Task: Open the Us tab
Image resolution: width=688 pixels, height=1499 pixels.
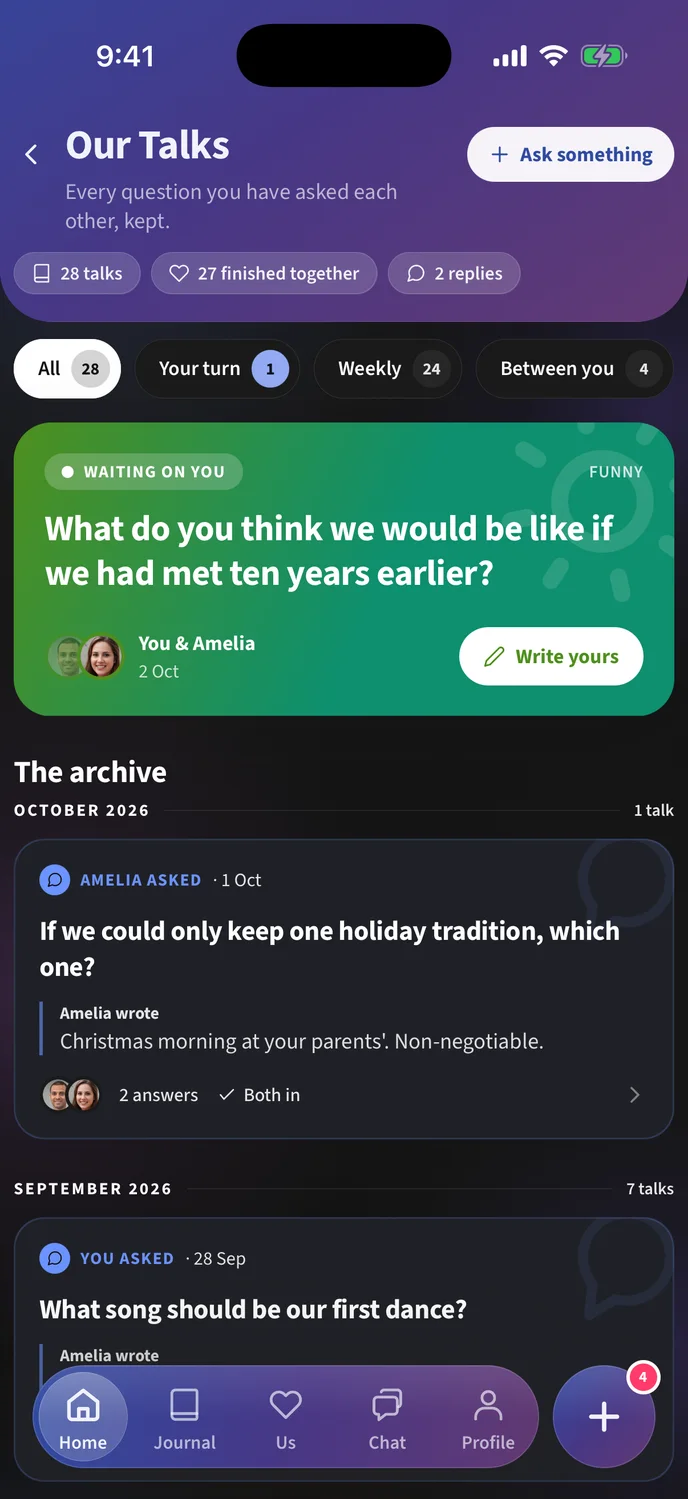Action: point(286,1418)
